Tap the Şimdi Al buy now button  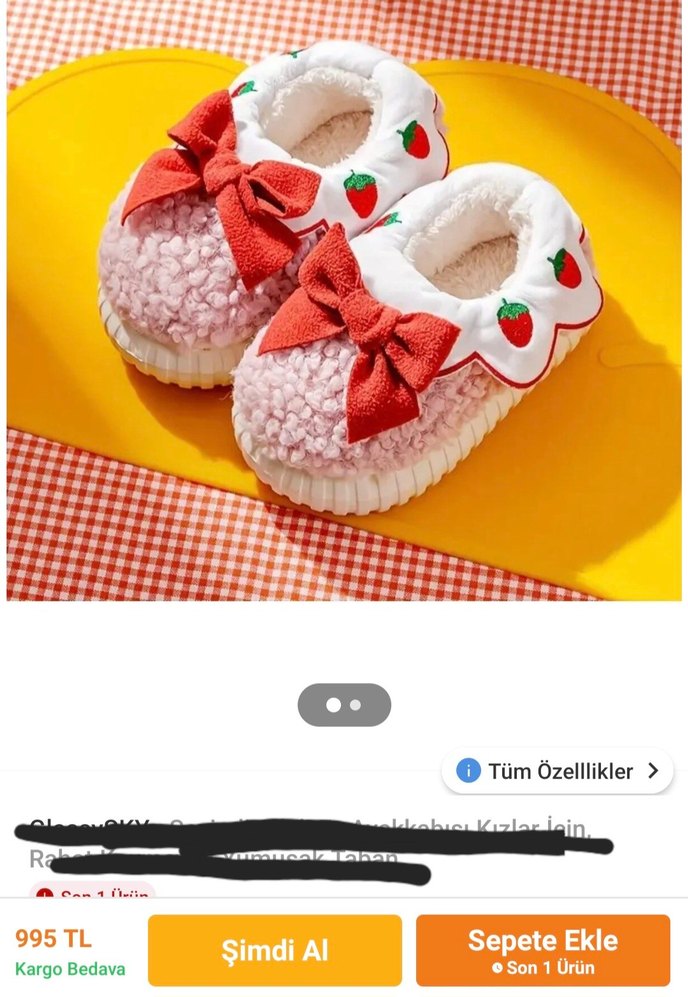274,950
